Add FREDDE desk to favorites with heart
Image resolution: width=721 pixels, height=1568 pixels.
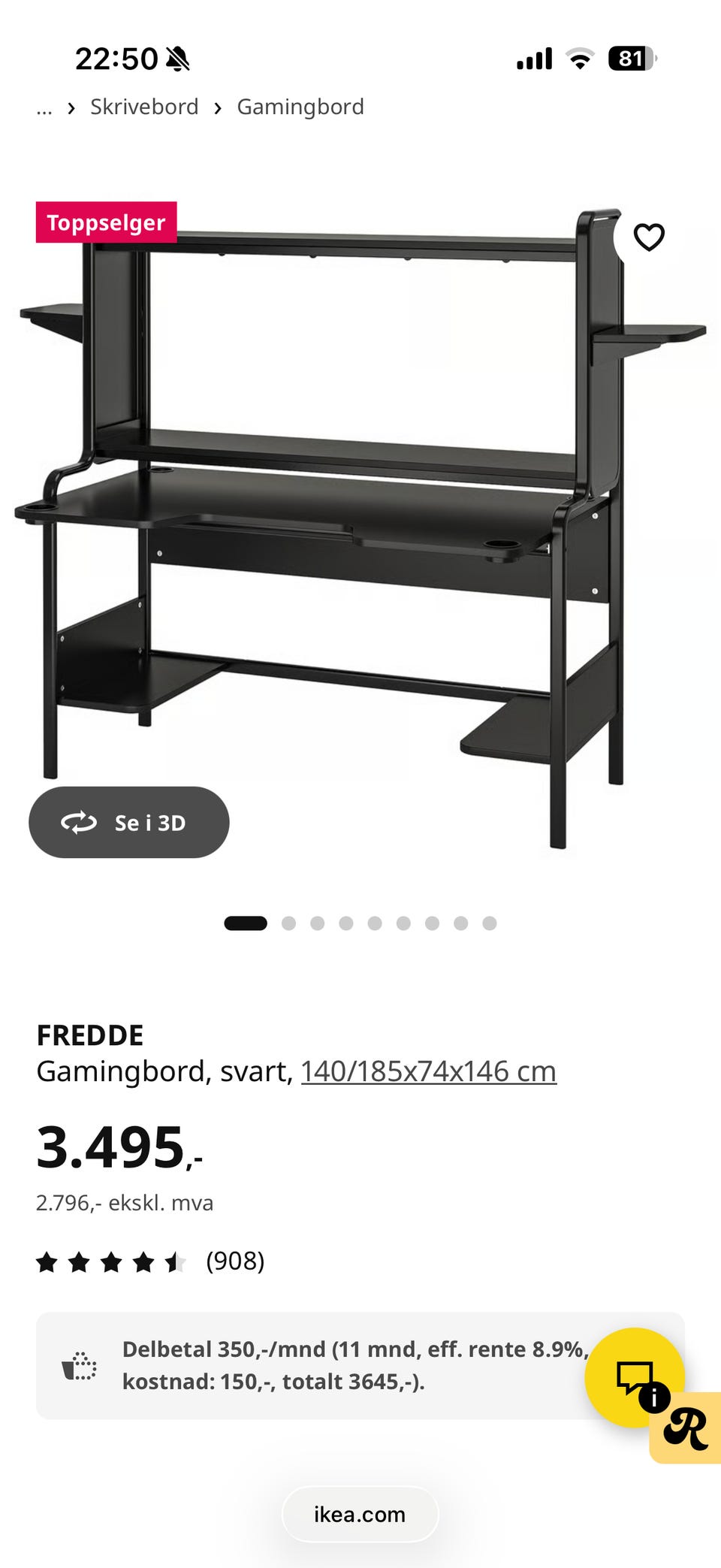(649, 237)
